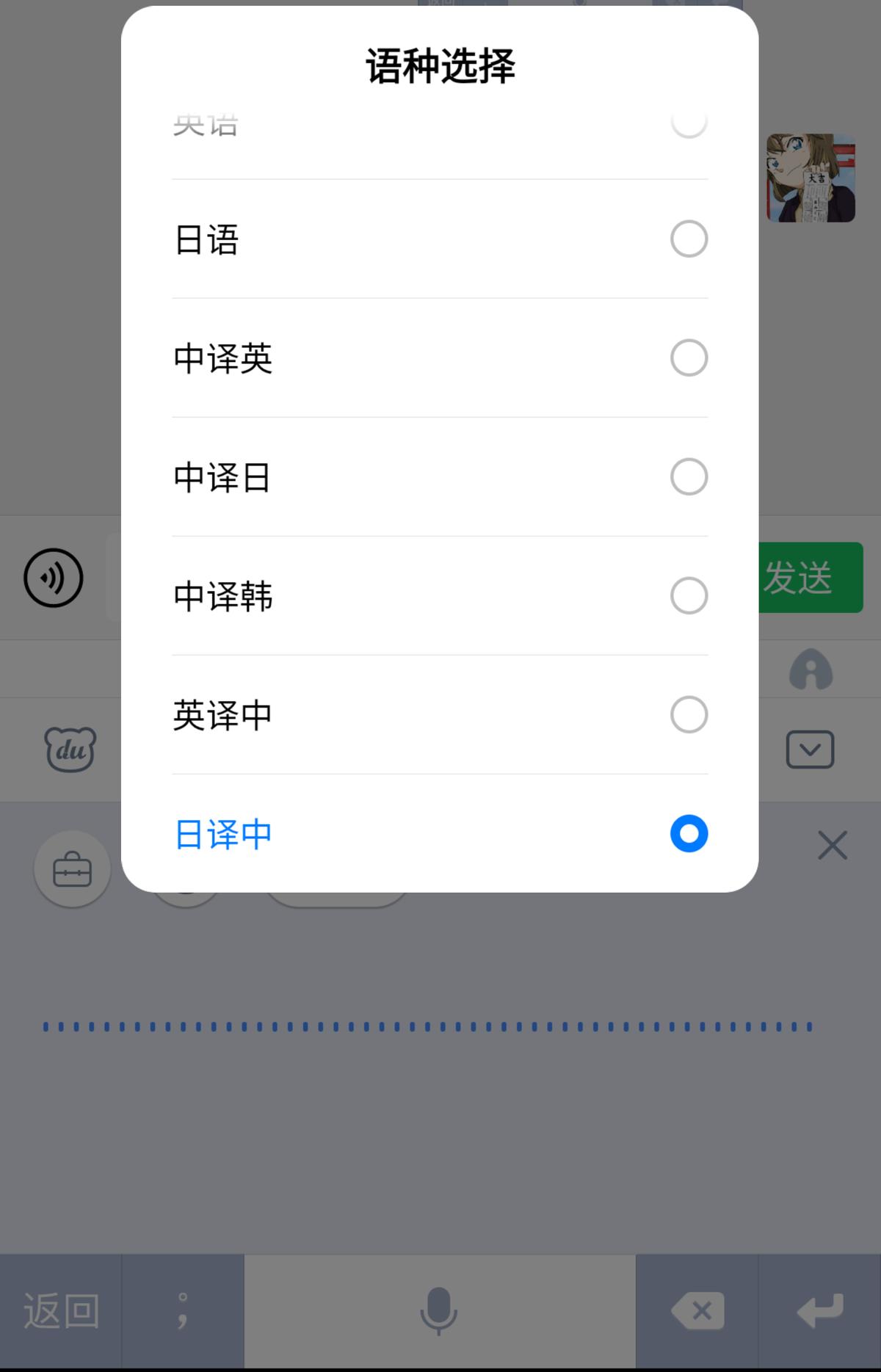Tap the contact profile icon above the envelope
Viewport: 881px width, 1372px height.
click(809, 669)
